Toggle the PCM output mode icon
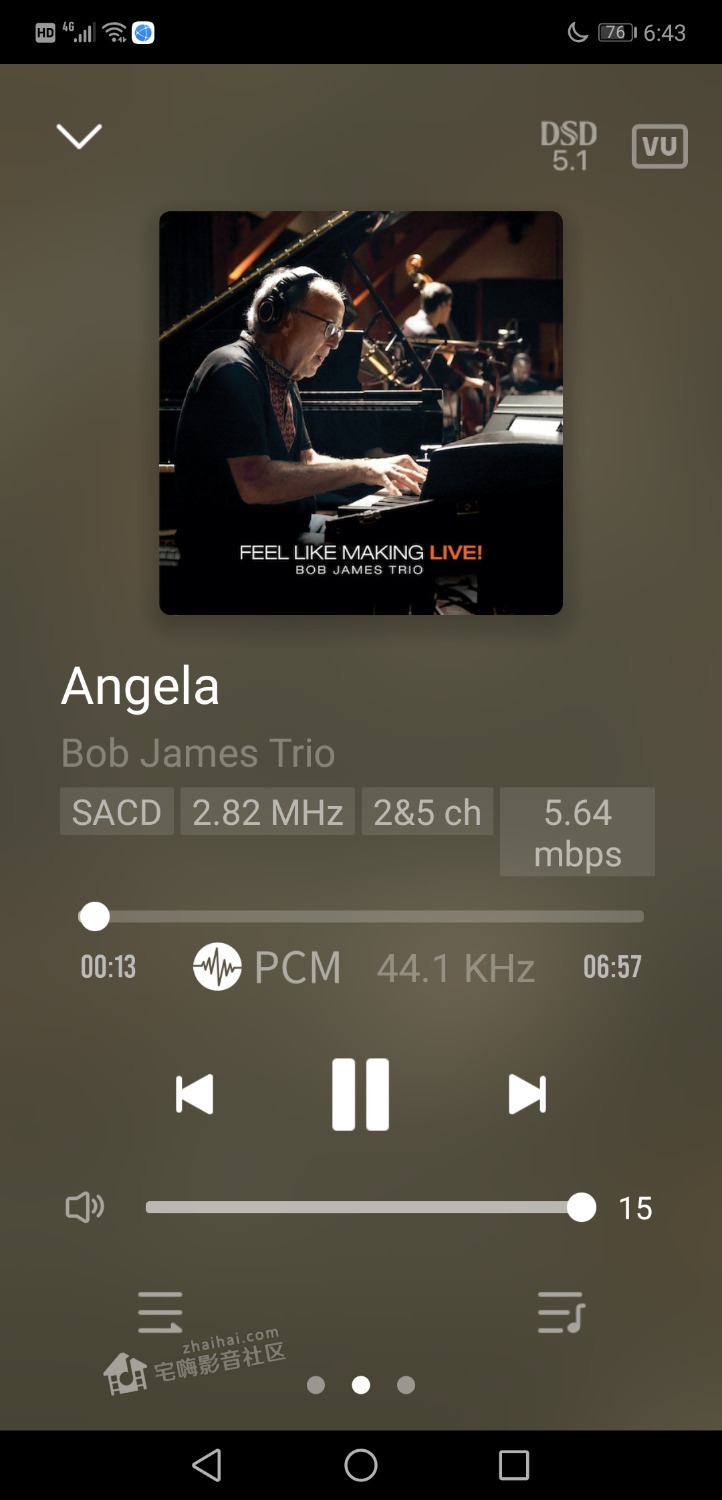This screenshot has height=1500, width=722. [217, 967]
